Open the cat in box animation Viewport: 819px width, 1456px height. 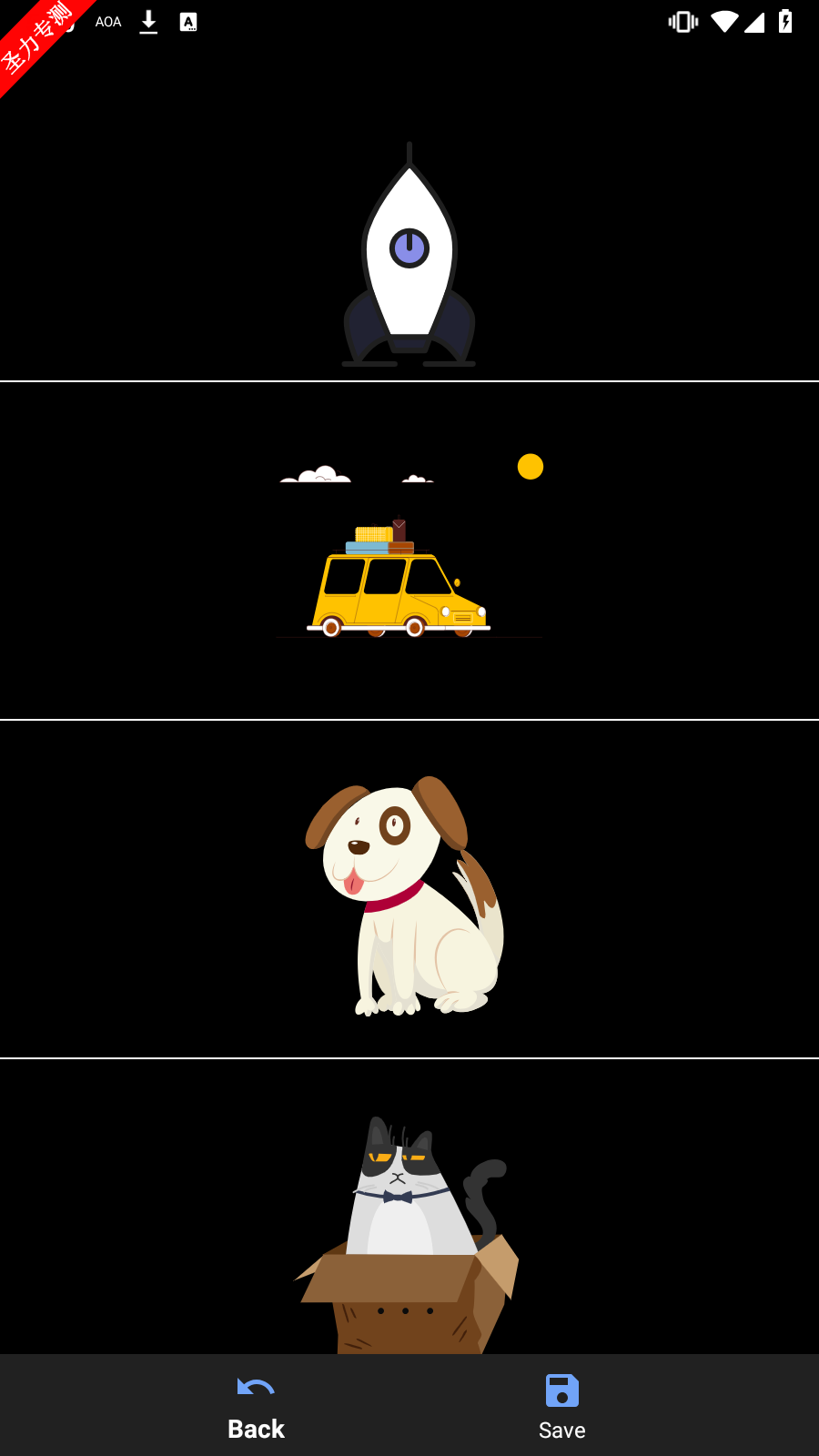pos(407,1228)
